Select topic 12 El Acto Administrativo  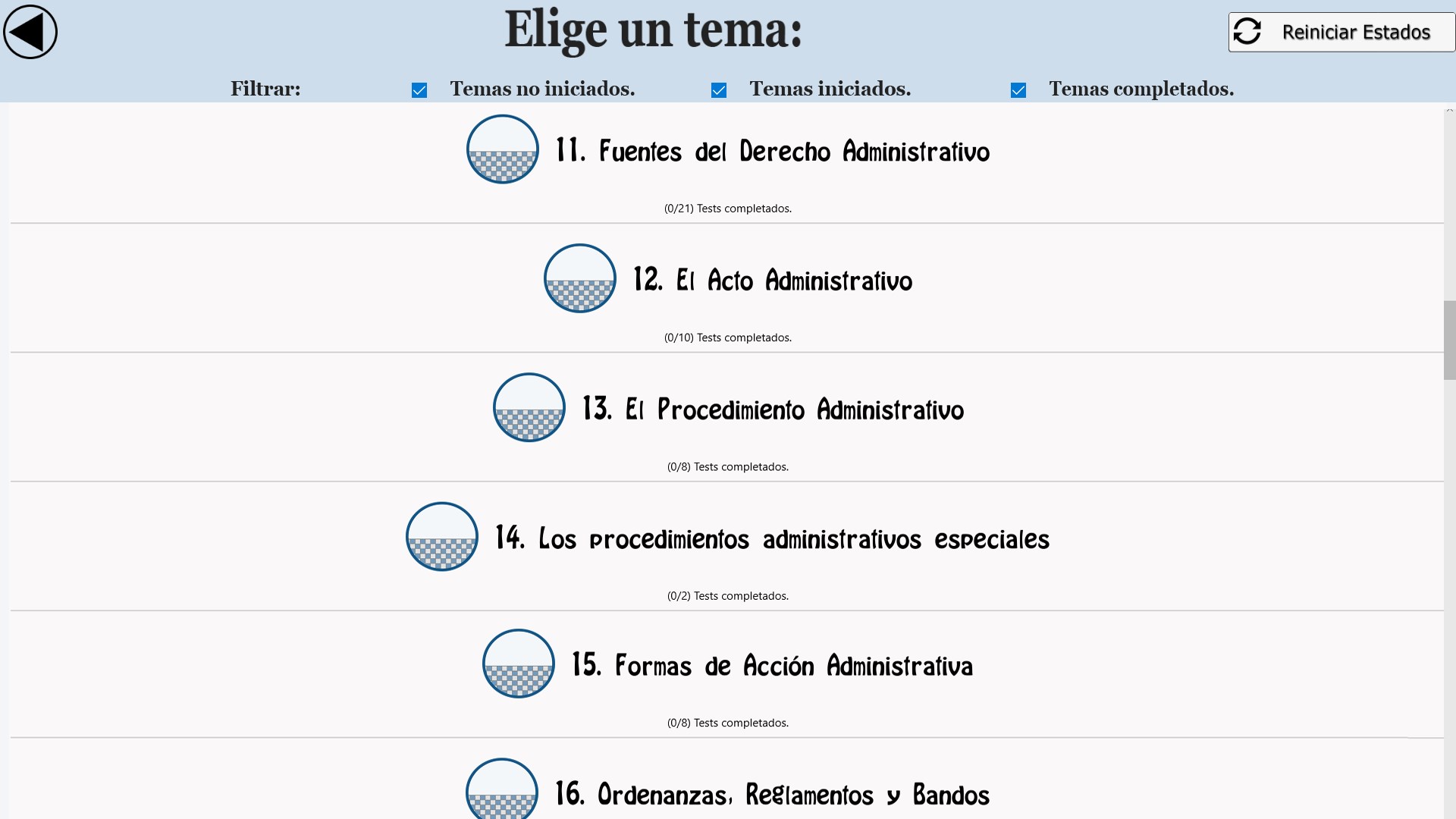(772, 280)
